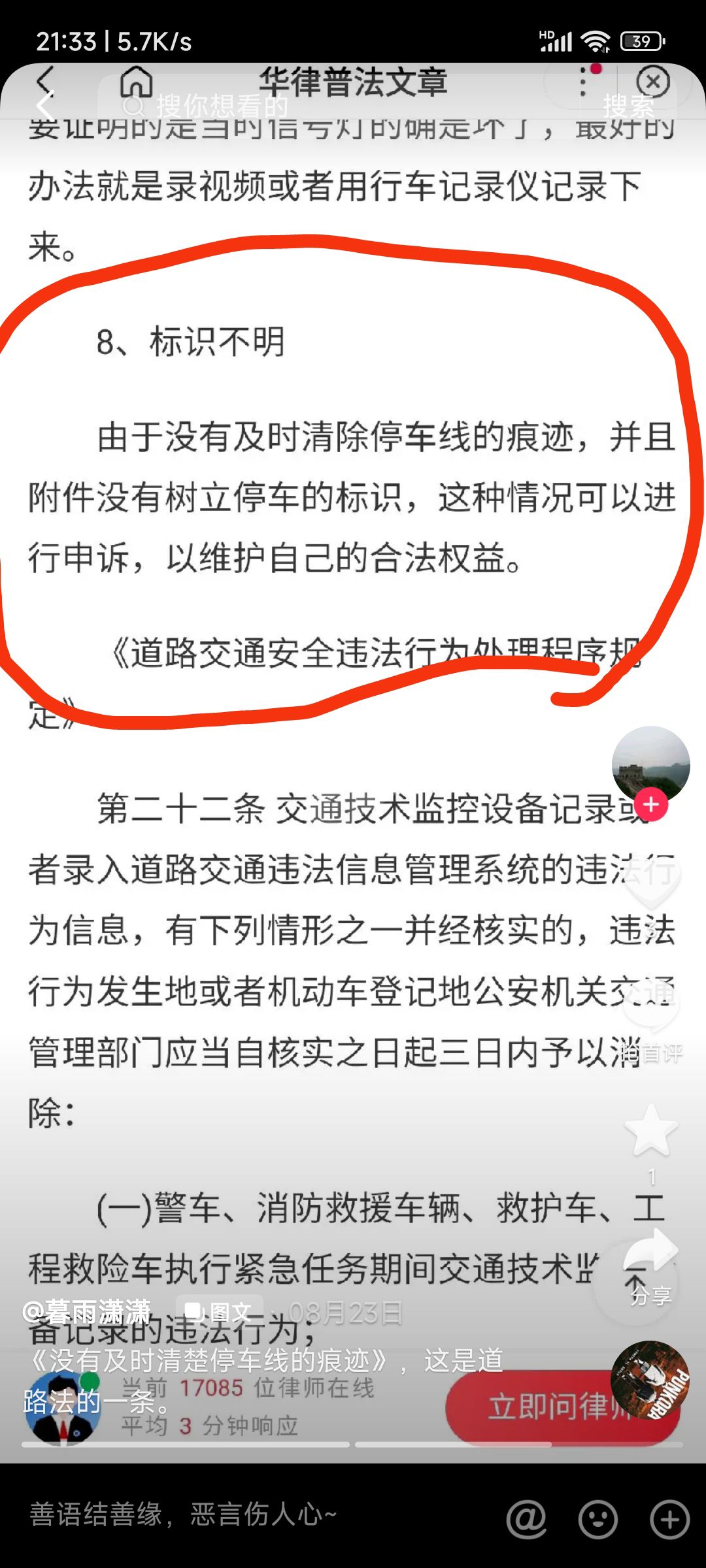The width and height of the screenshot is (706, 1568).
Task: Open @暮雨潇潇's profile from the username
Action: click(86, 1311)
